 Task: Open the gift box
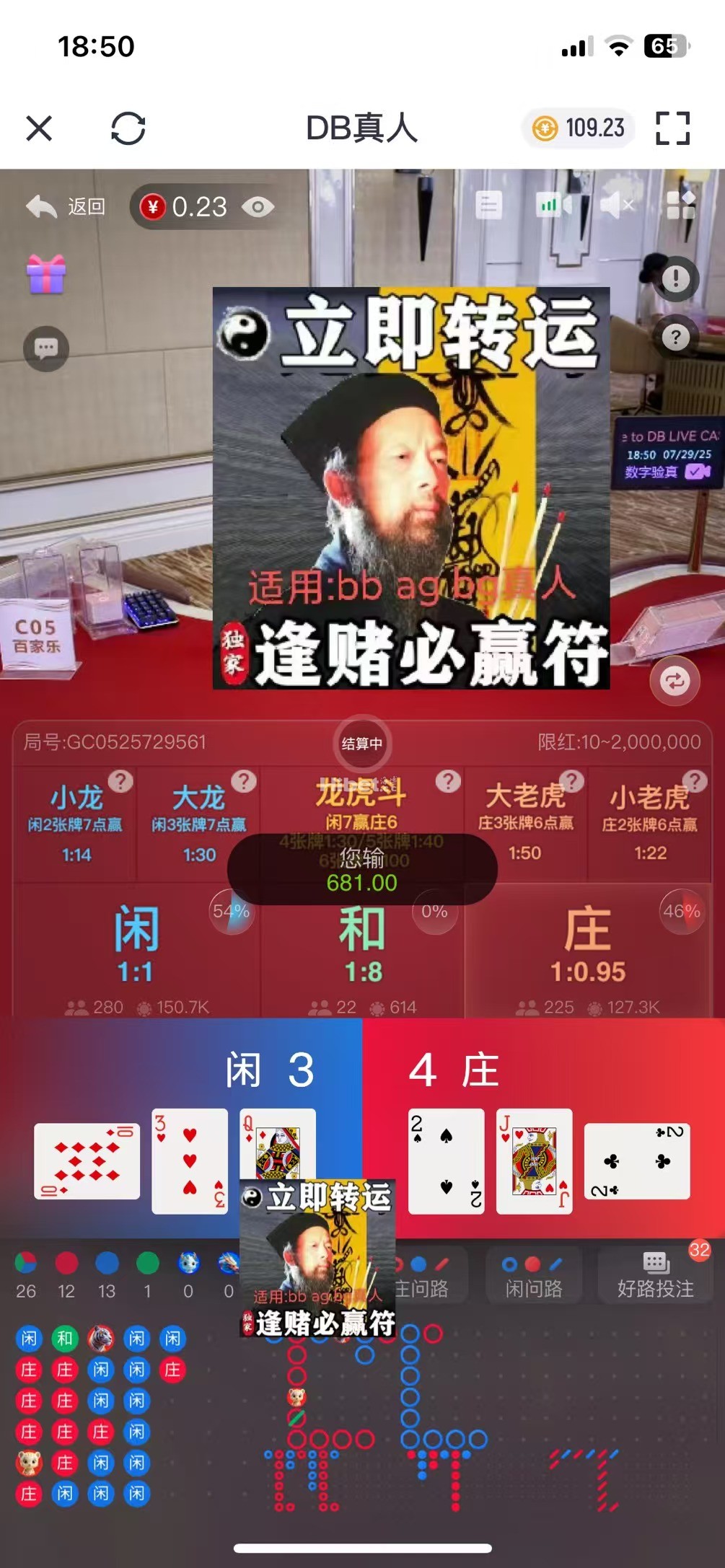[x=46, y=274]
